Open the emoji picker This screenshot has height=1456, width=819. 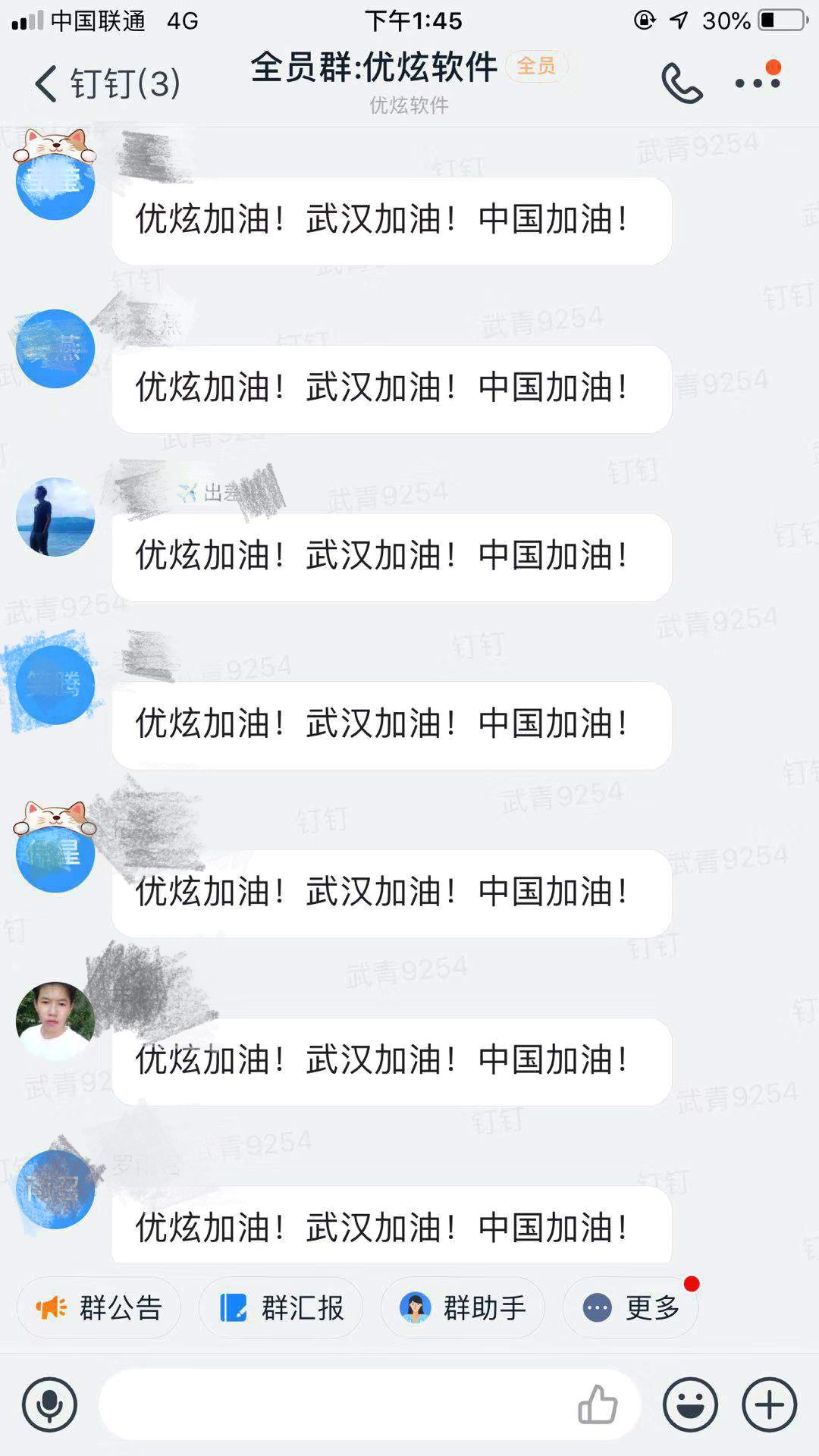click(x=690, y=1404)
